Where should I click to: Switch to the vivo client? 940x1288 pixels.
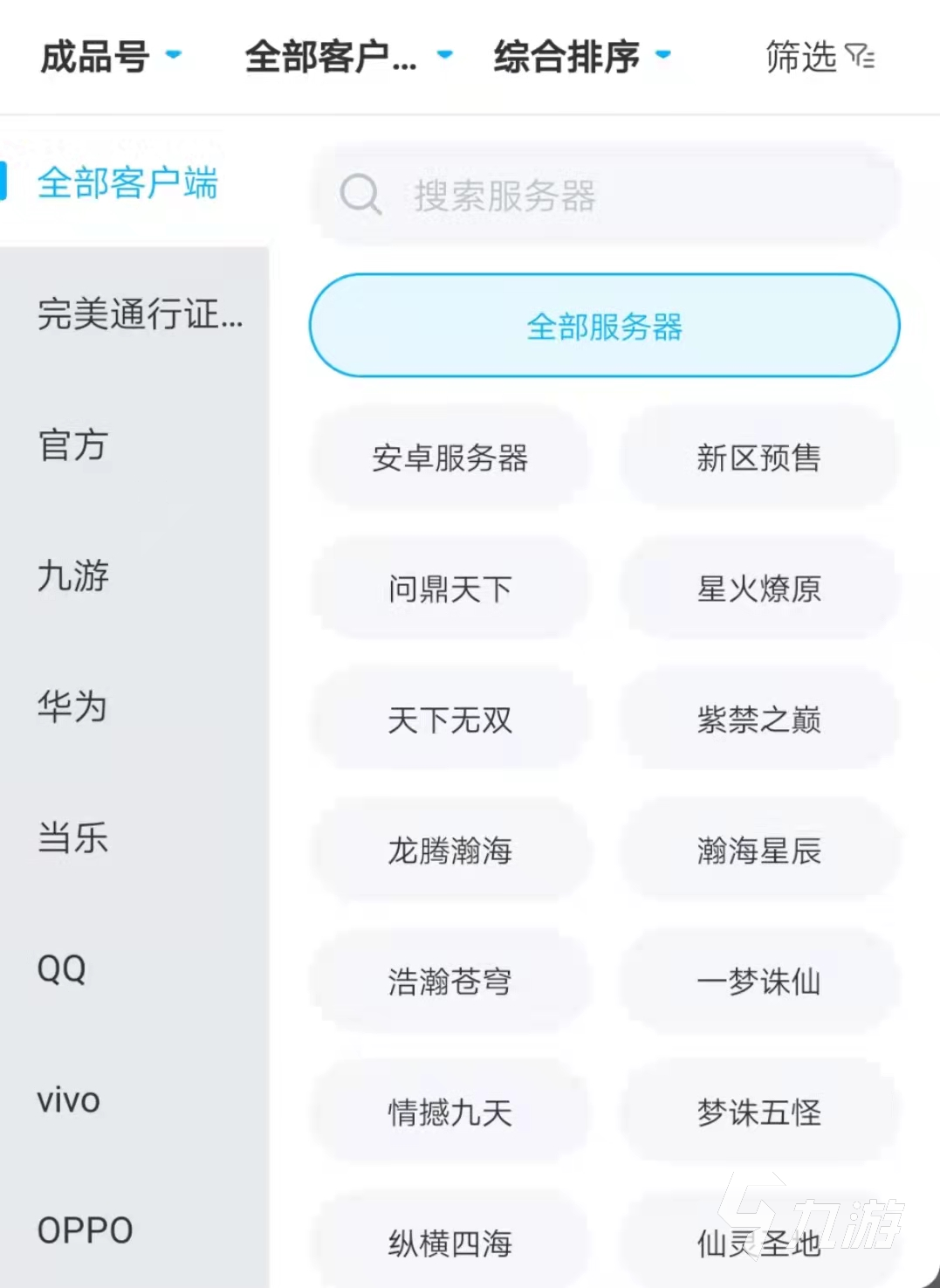69,1100
